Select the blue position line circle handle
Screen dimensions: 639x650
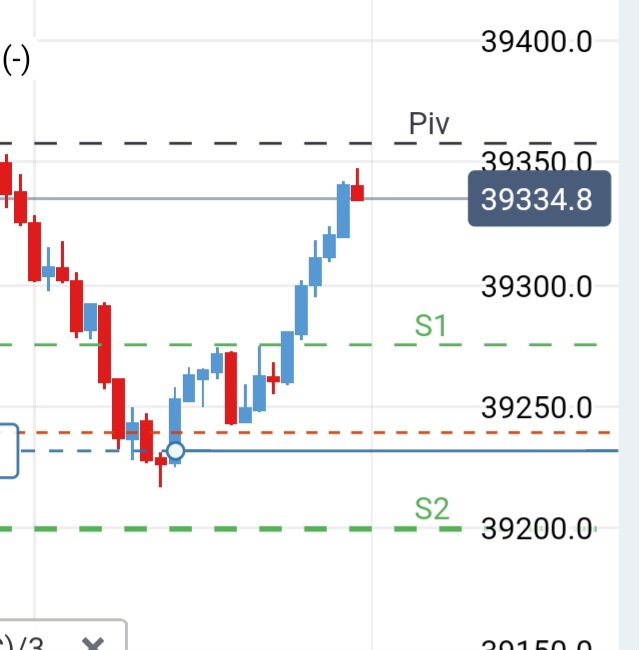pyautogui.click(x=175, y=451)
